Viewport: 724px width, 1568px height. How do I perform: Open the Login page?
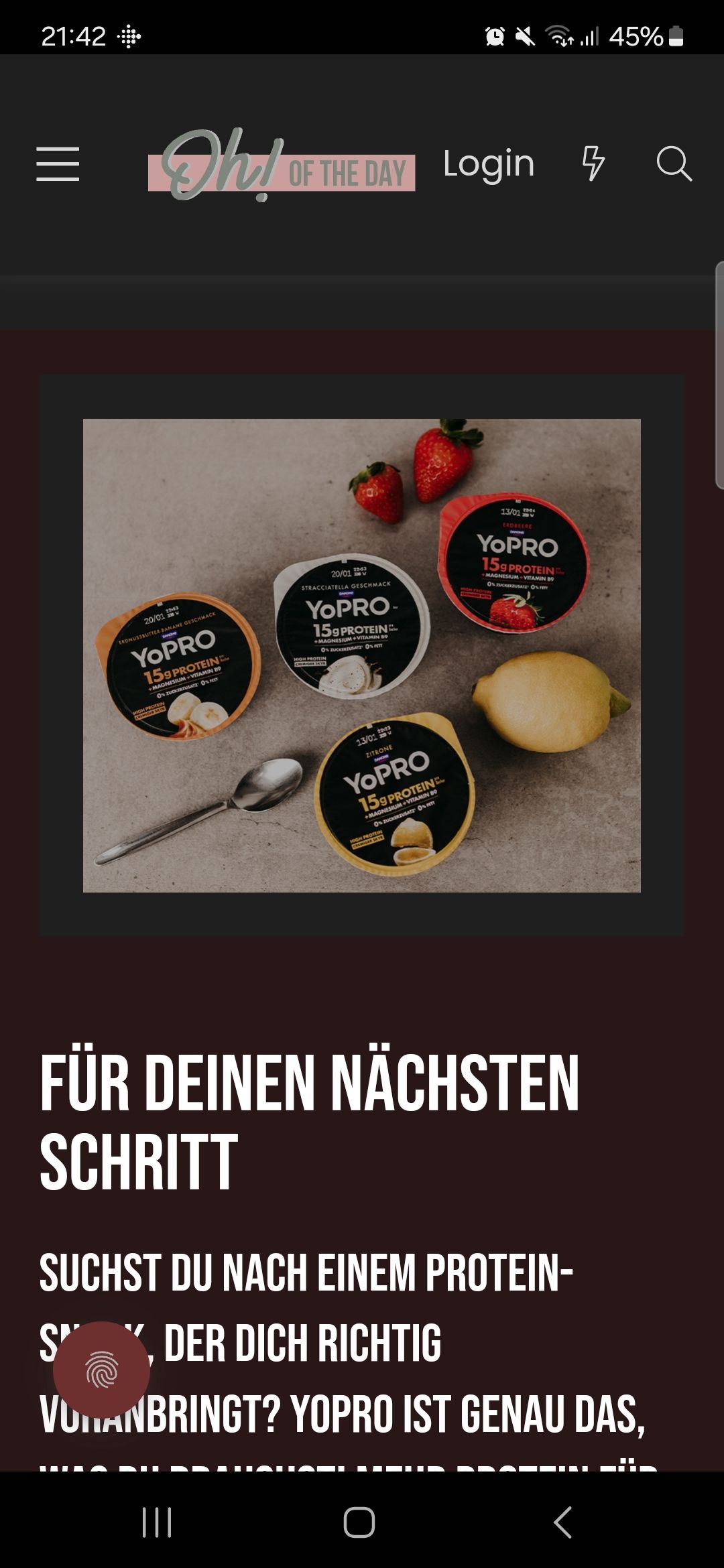pos(489,164)
